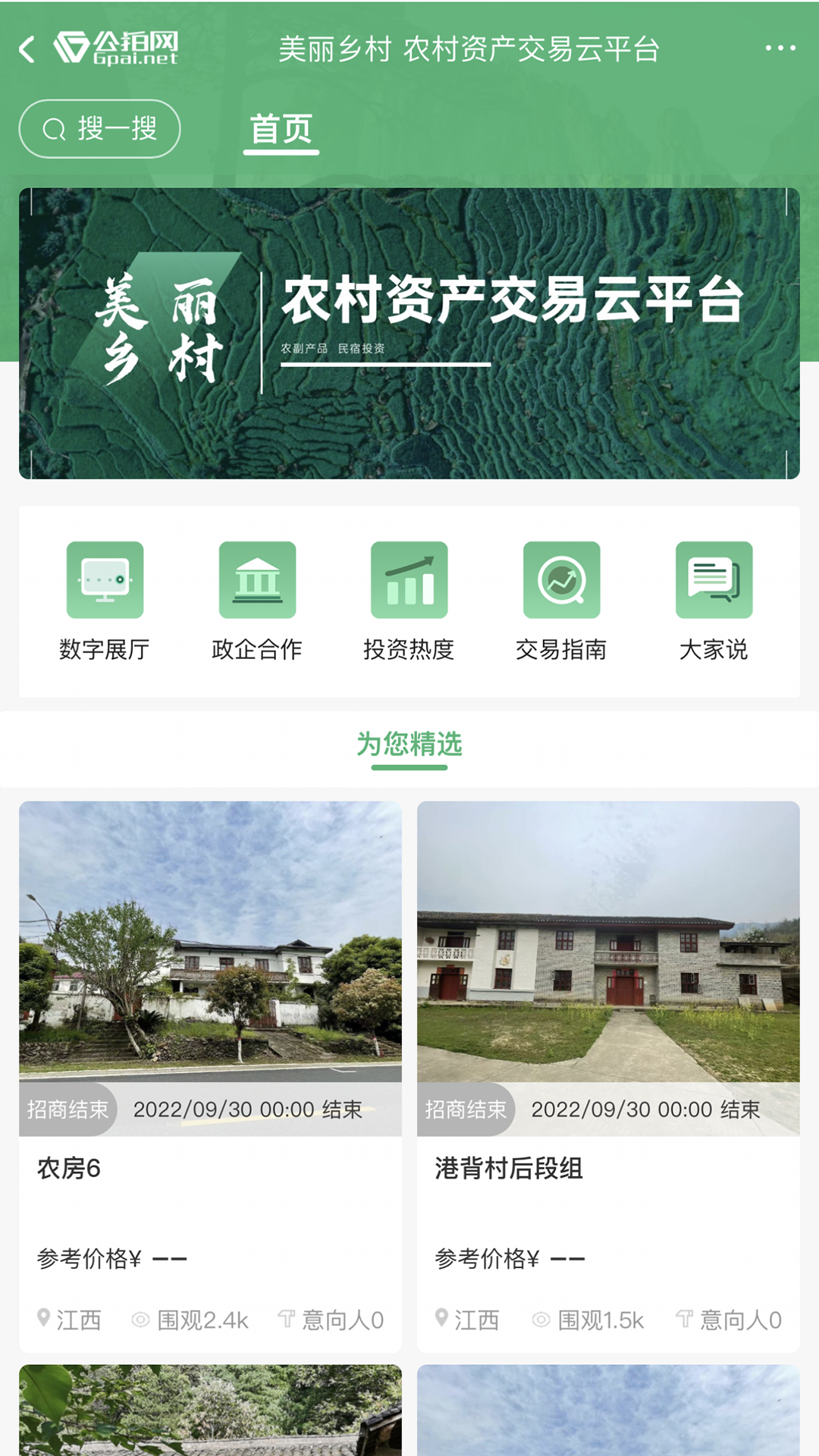Screen dimensions: 819x1456
Task: Open the 农房6 property card
Action: (210, 1075)
